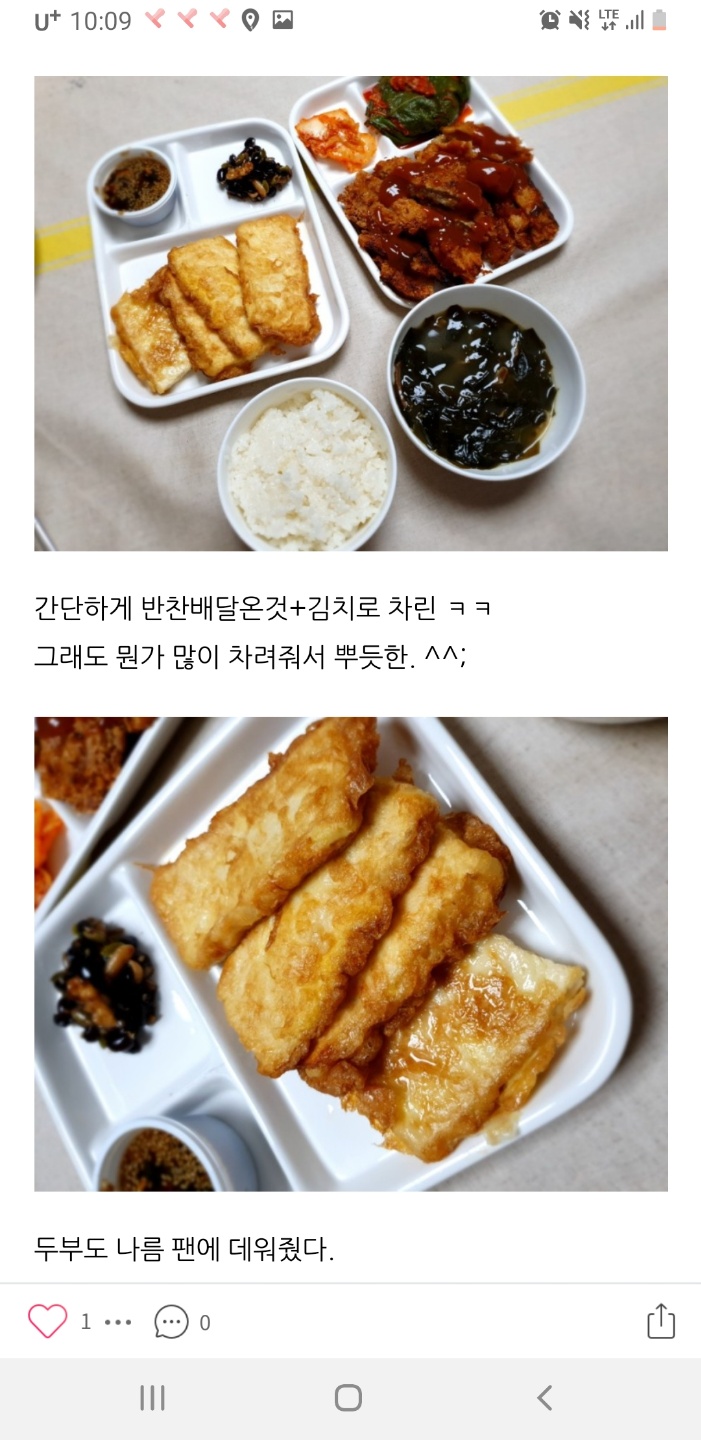Open list of likers via three dots
Viewport: 701px width, 1440px height.
tap(118, 1322)
